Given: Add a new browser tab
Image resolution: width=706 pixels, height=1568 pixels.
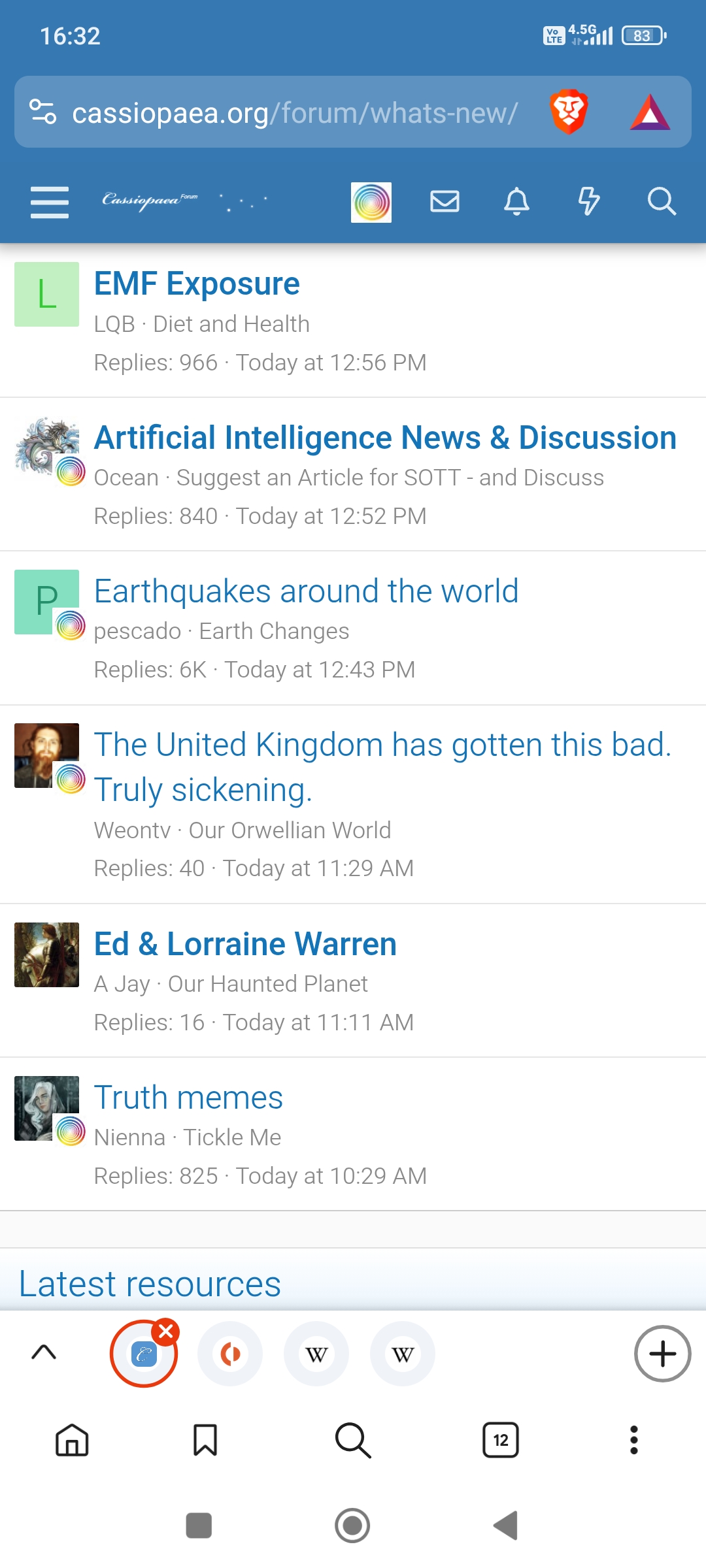Looking at the screenshot, I should (662, 1354).
